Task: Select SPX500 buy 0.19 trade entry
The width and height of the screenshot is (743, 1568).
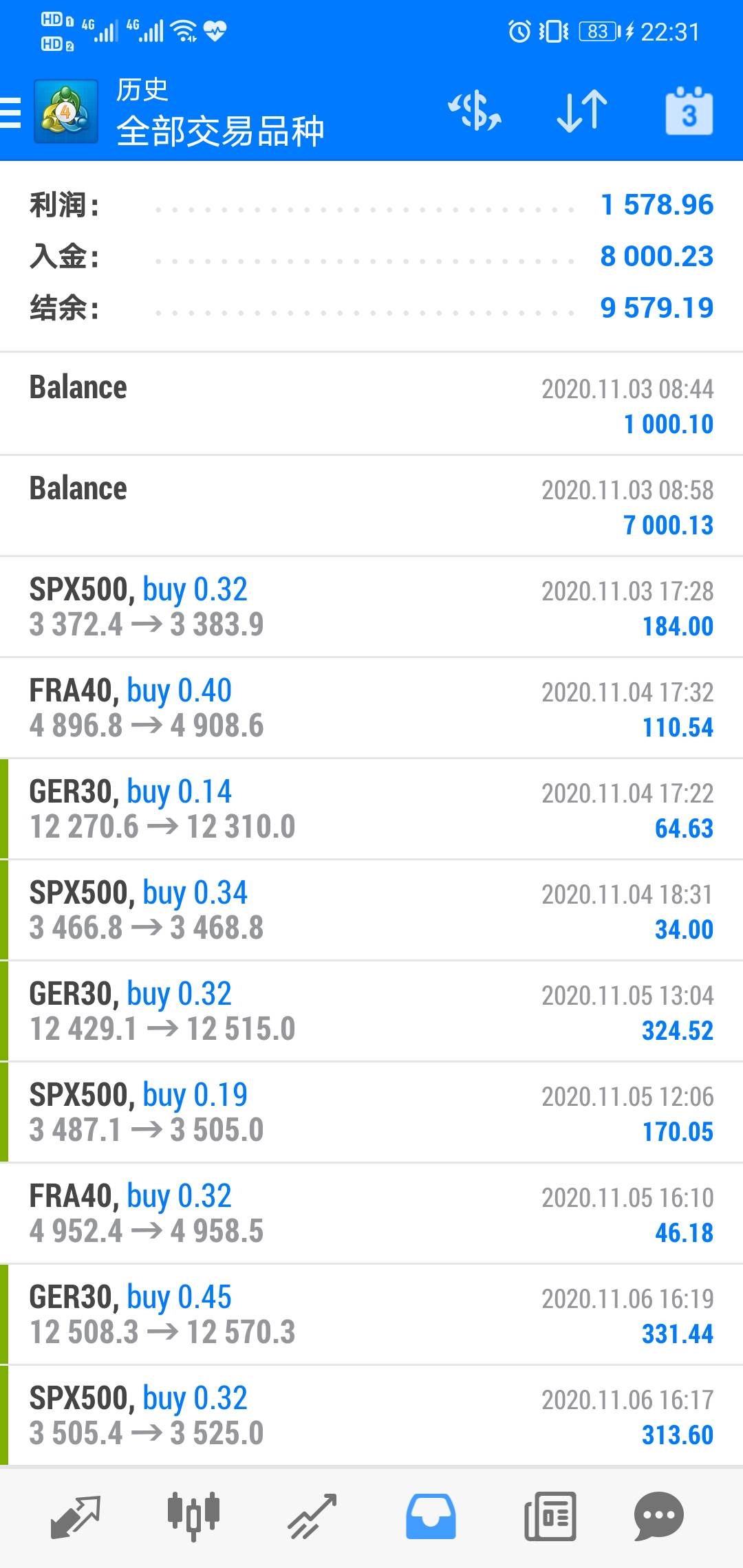Action: point(371,1113)
